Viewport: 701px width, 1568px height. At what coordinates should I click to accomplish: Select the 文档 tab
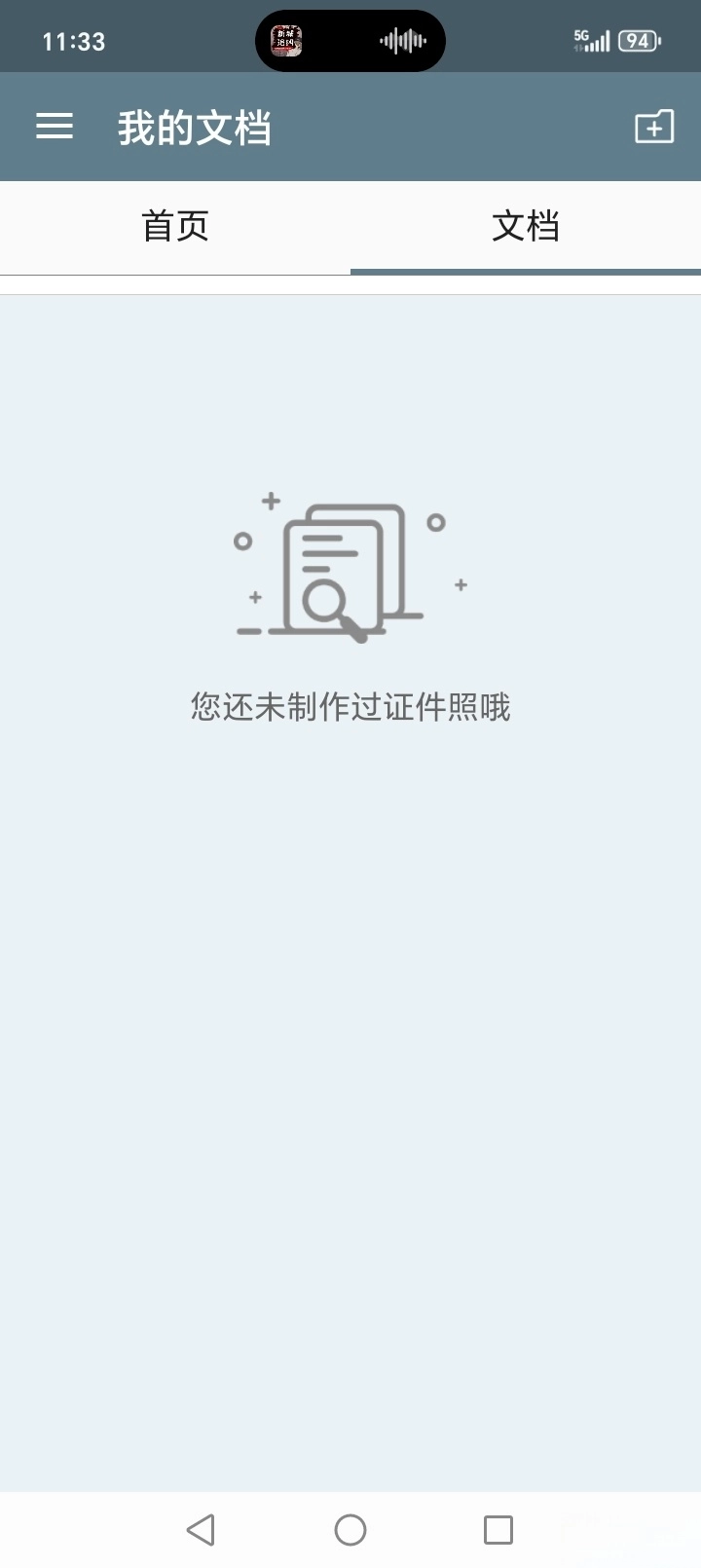(526, 226)
